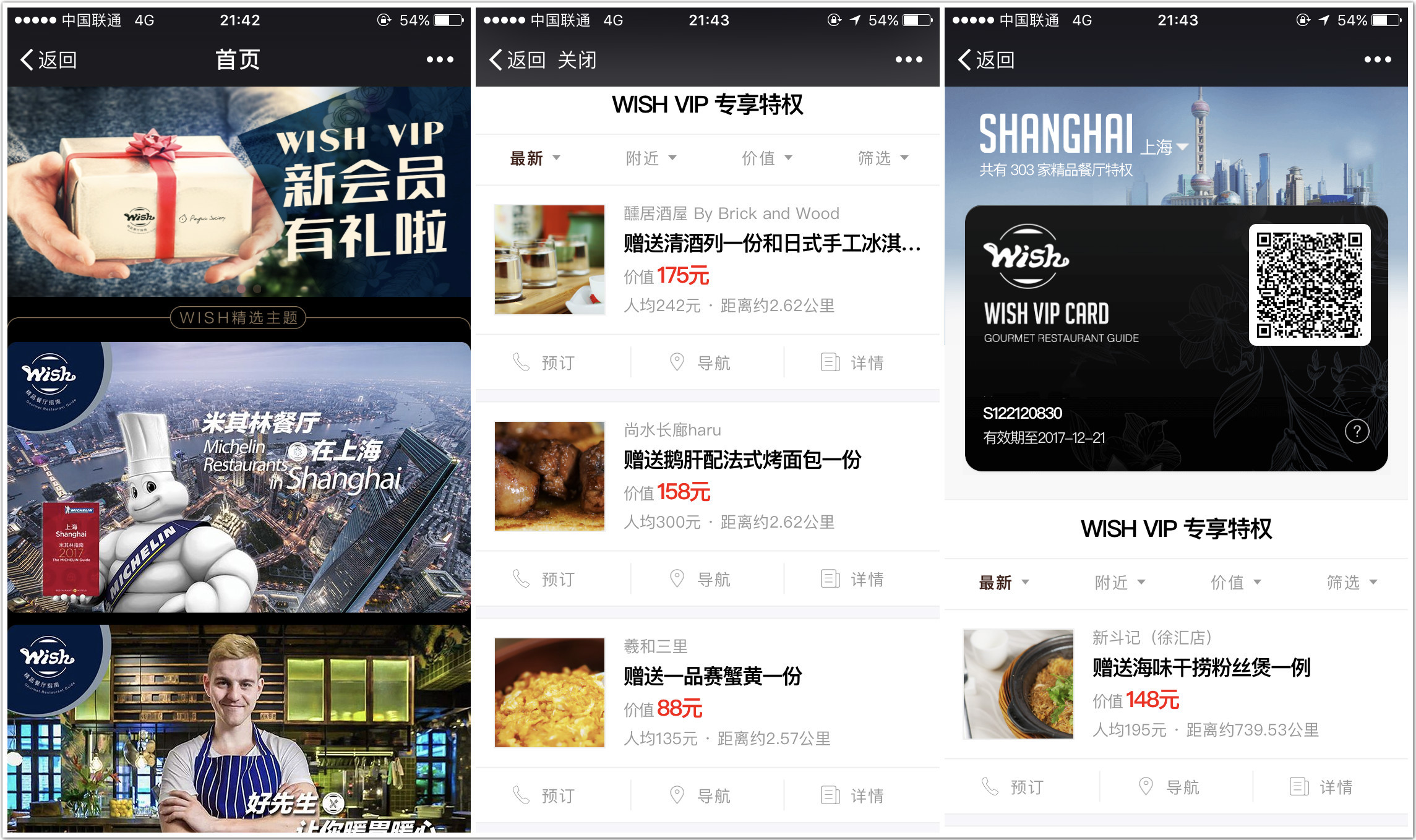
Task: Tap 预订 under the 新斗记 offer
Action: (x=1013, y=787)
